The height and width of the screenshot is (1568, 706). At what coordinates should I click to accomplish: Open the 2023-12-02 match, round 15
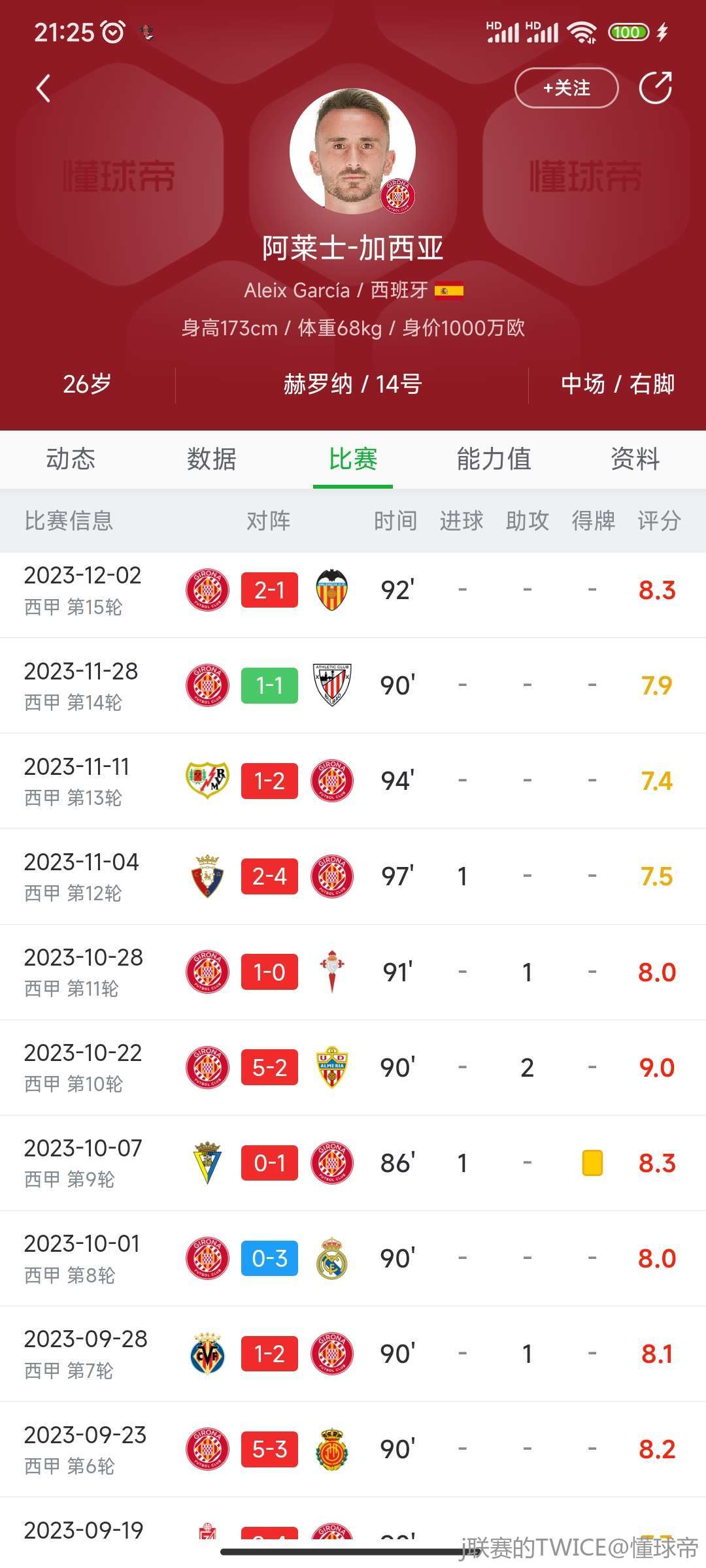[x=353, y=590]
